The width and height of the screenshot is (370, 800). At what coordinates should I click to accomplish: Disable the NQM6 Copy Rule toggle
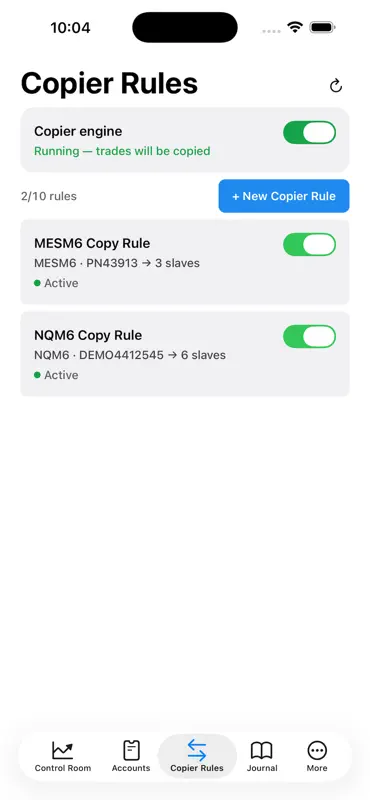tap(309, 336)
